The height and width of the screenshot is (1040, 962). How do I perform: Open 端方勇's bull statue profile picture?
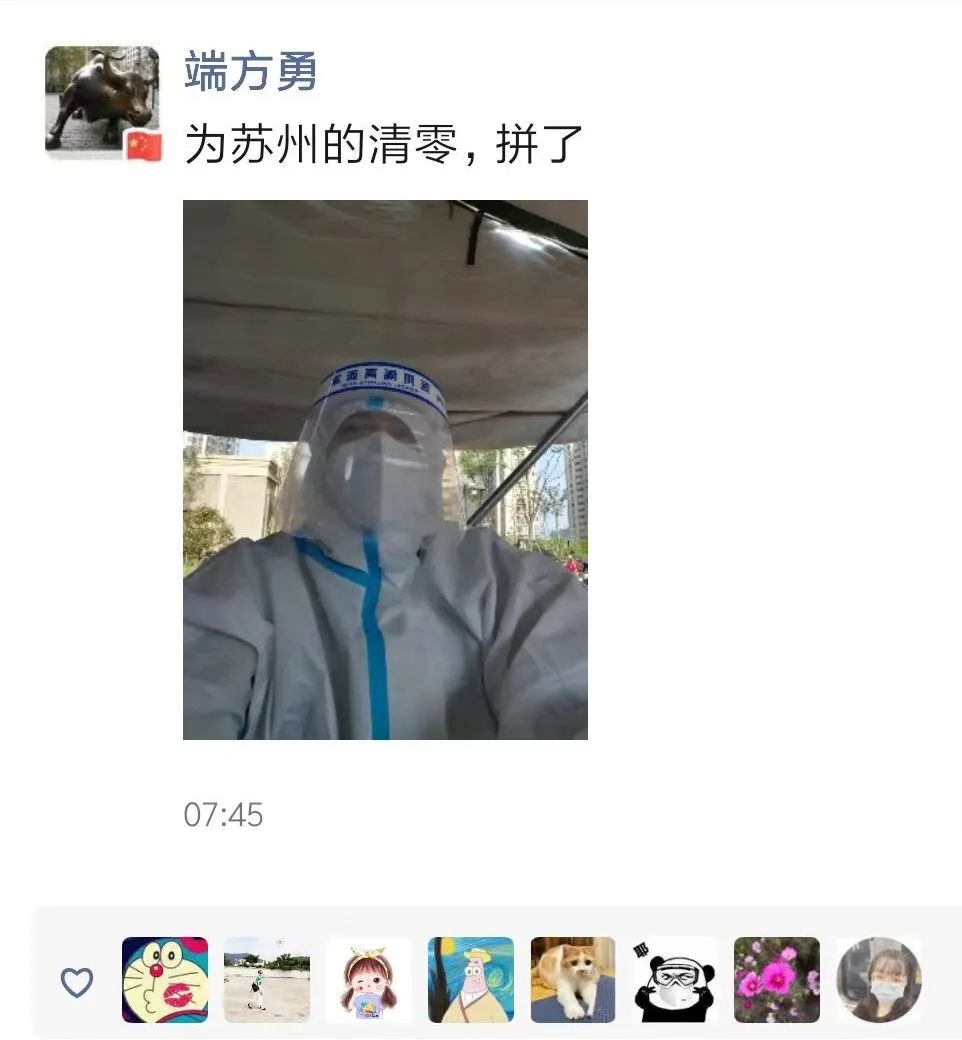(102, 103)
